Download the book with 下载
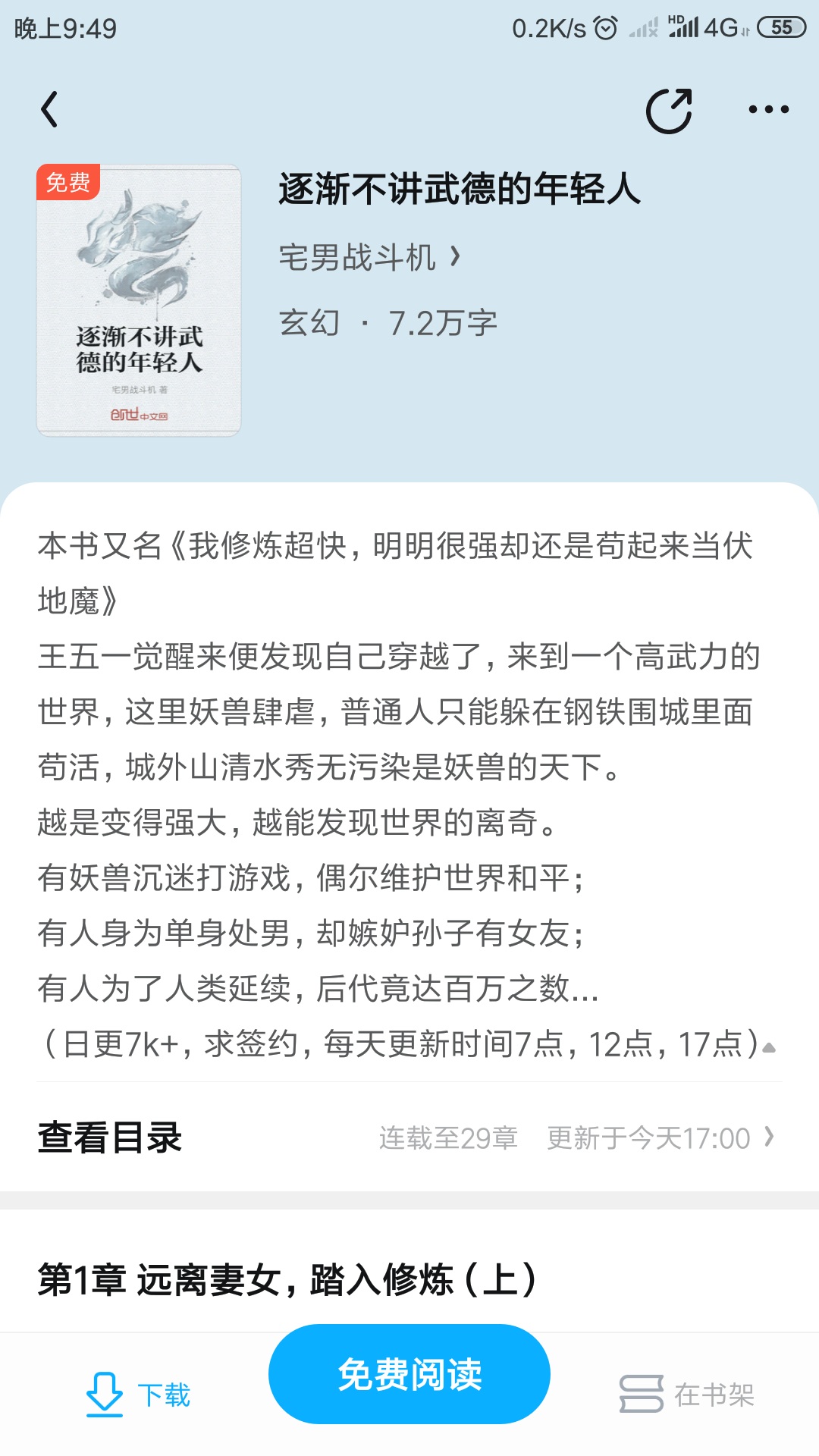The height and width of the screenshot is (1456, 819). [x=138, y=1394]
